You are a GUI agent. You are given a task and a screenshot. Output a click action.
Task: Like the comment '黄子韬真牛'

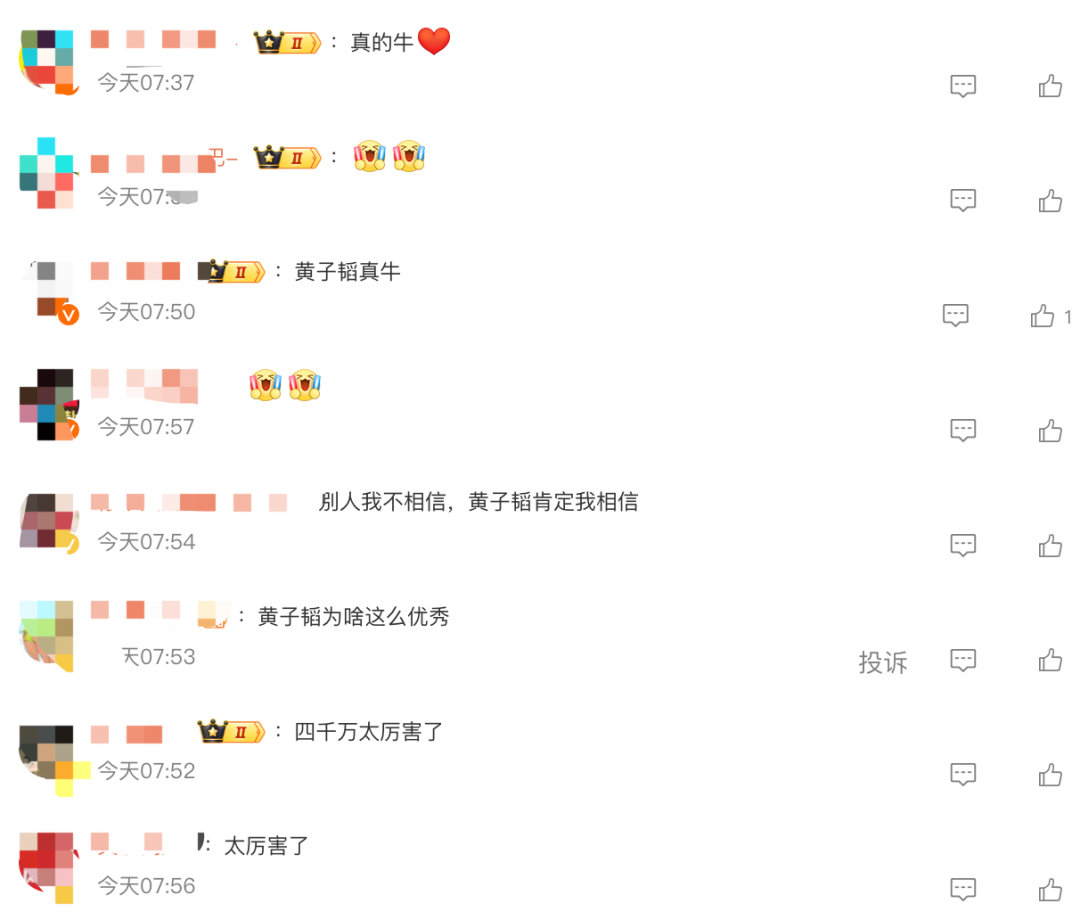click(1043, 317)
